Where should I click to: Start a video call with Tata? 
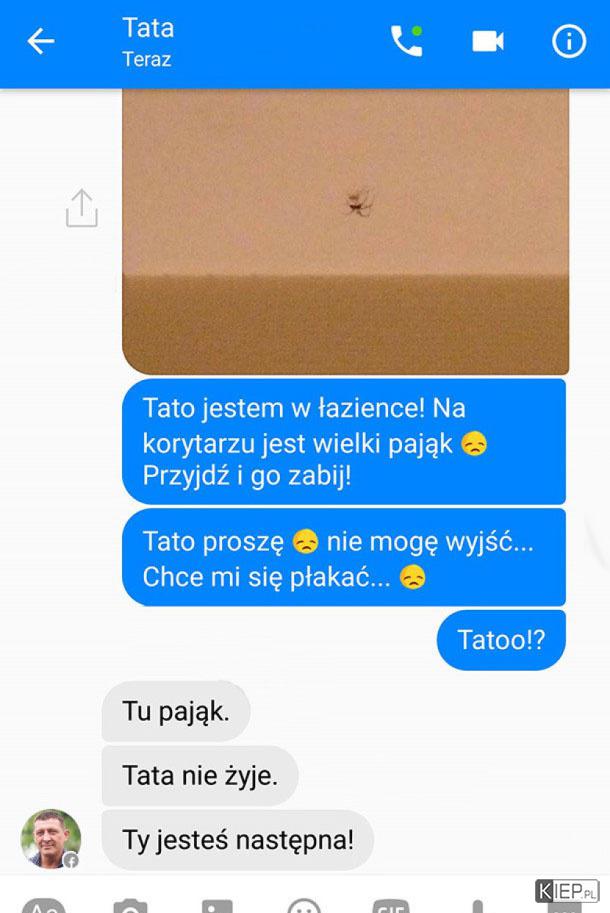pyautogui.click(x=488, y=41)
